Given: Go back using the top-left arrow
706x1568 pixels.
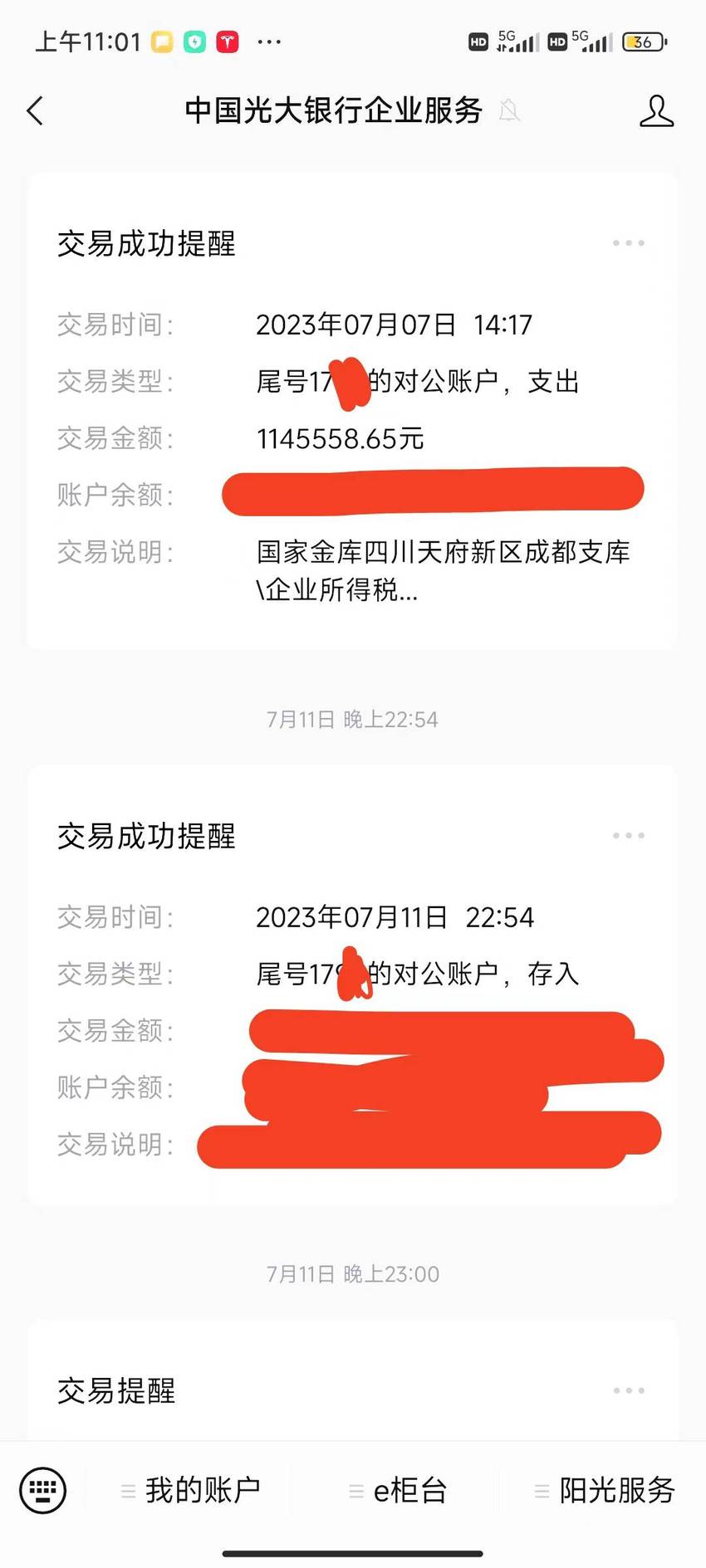Looking at the screenshot, I should coord(35,110).
